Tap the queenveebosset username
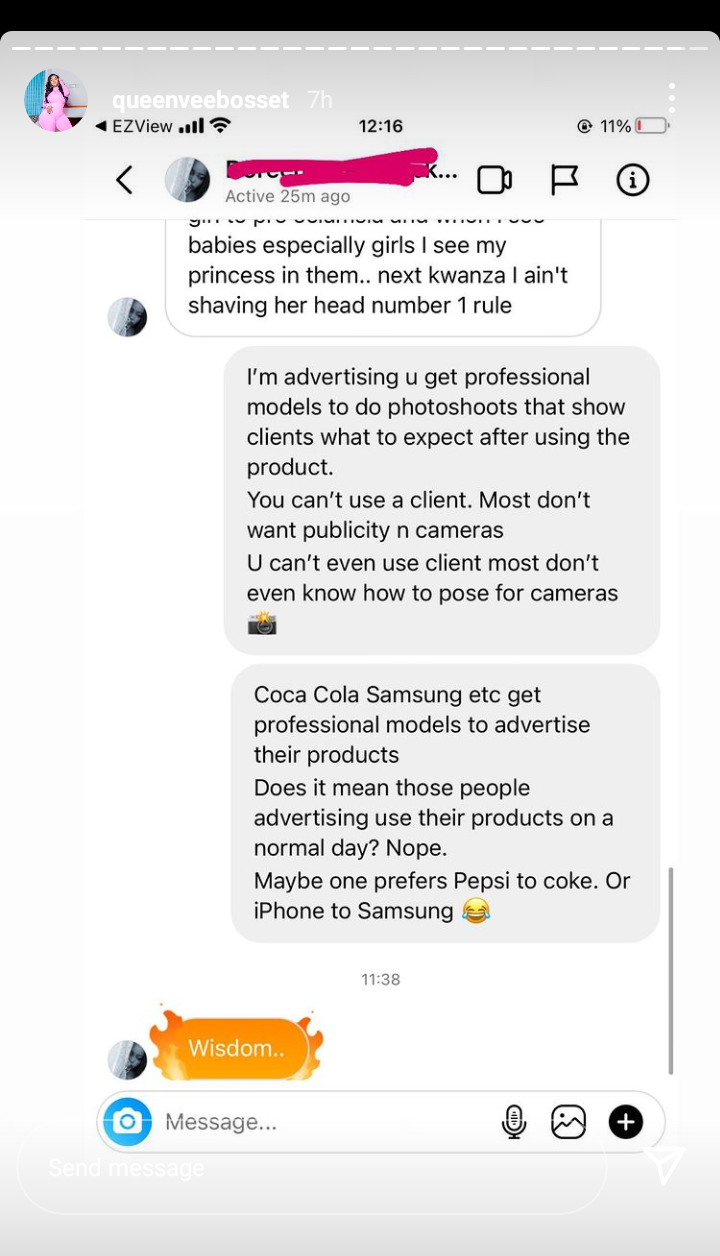Image resolution: width=720 pixels, height=1256 pixels. click(x=200, y=100)
